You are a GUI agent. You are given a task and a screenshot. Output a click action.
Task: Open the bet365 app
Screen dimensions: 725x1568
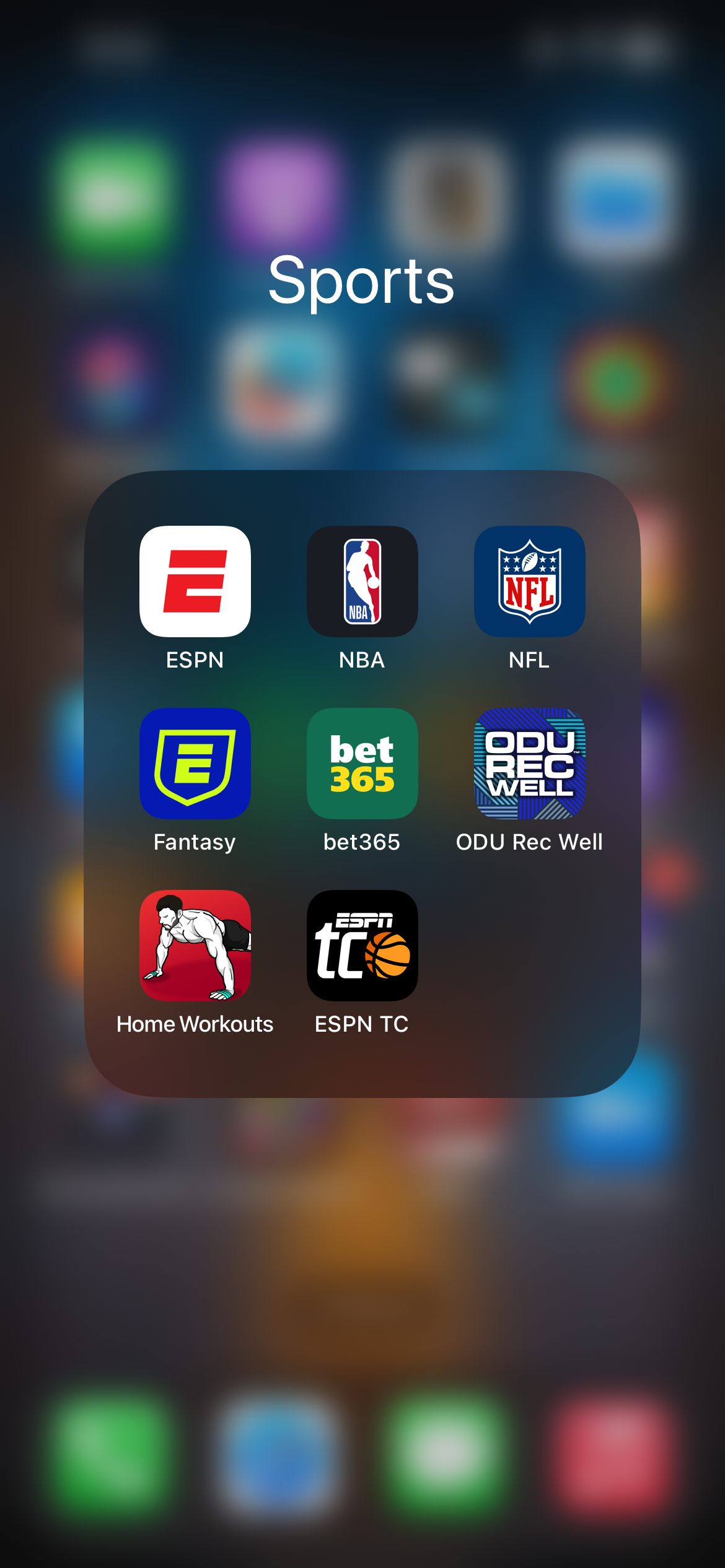[362, 763]
